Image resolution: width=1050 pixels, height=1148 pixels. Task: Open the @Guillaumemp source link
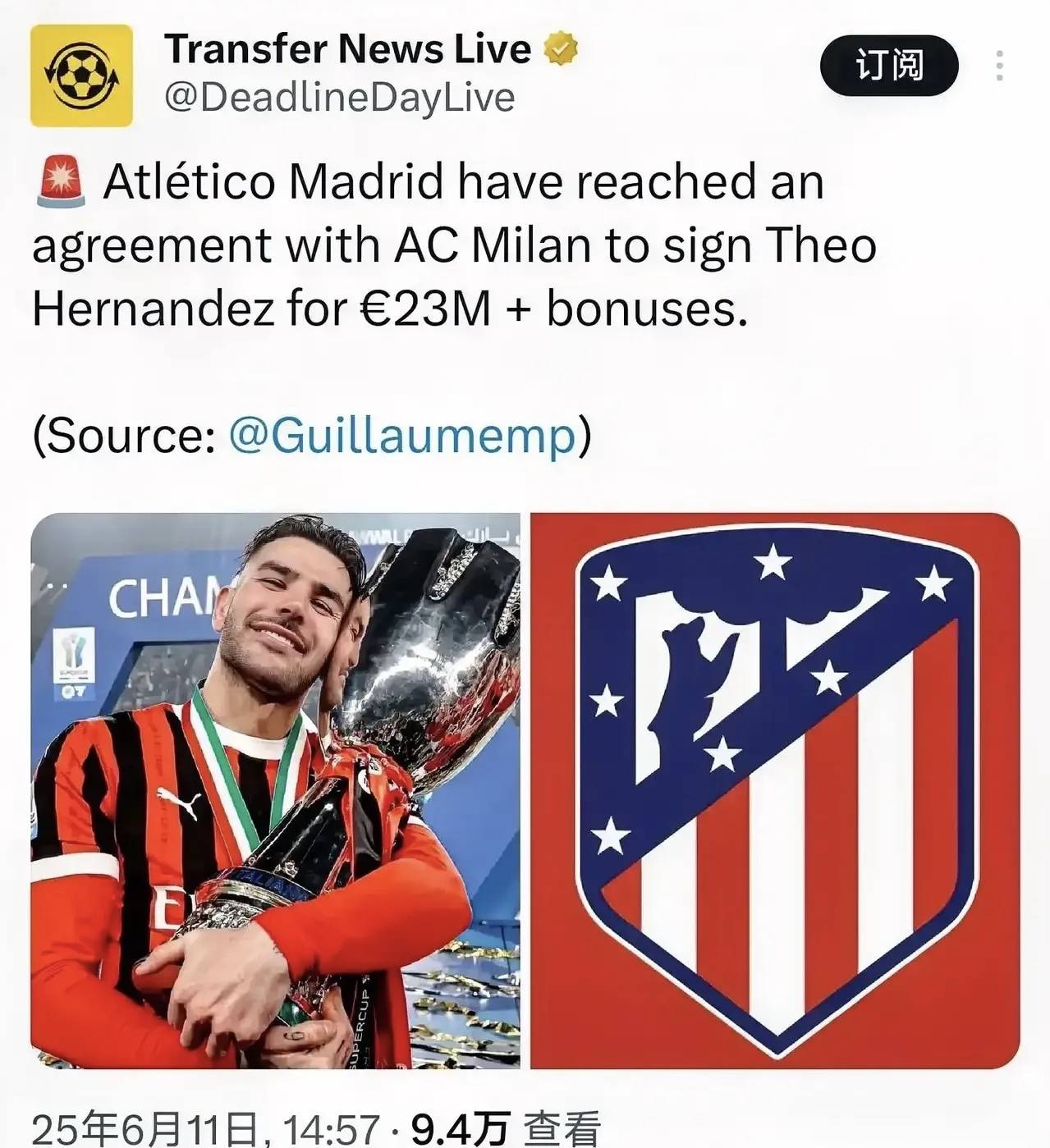coord(402,435)
